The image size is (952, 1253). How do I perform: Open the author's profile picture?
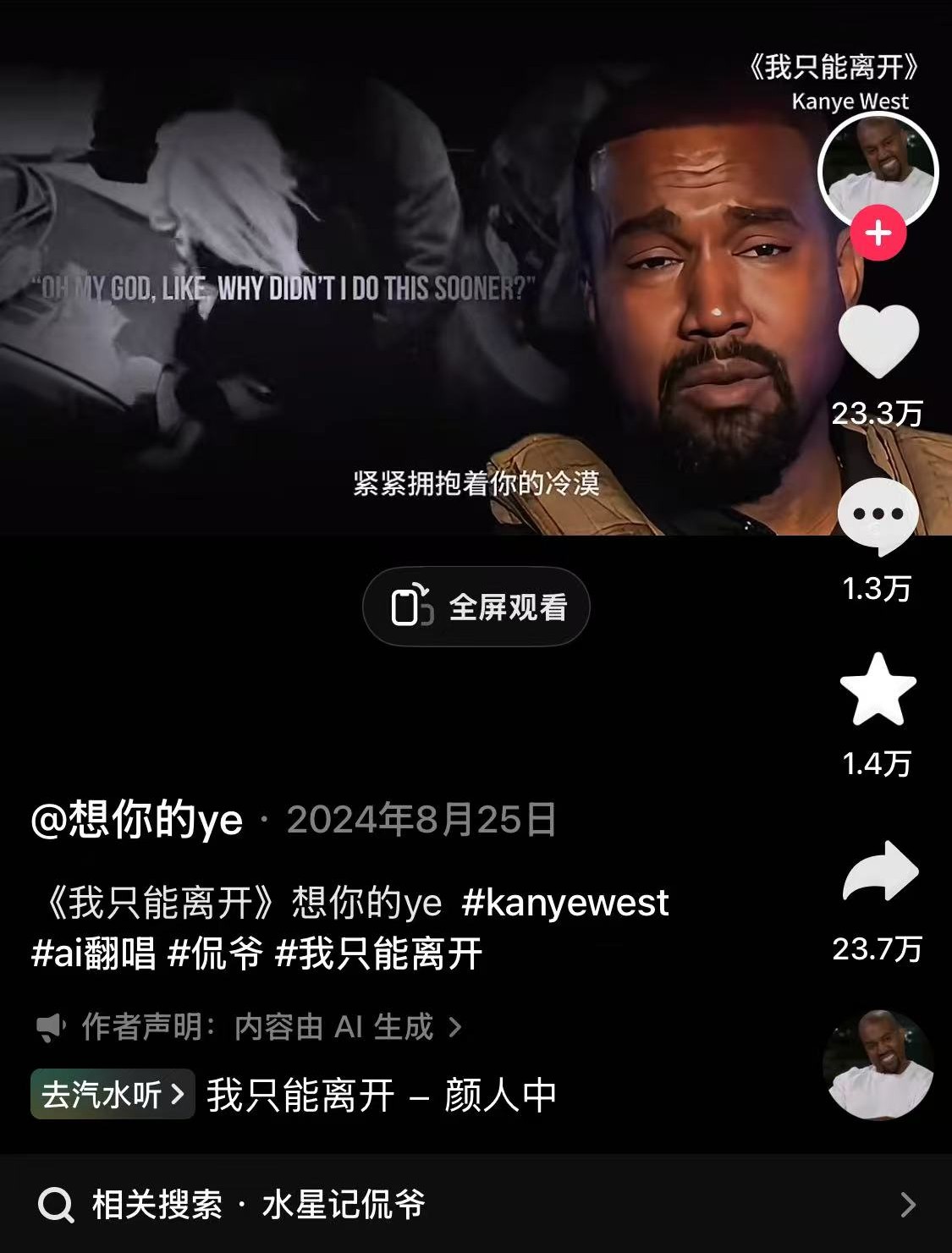point(878,169)
